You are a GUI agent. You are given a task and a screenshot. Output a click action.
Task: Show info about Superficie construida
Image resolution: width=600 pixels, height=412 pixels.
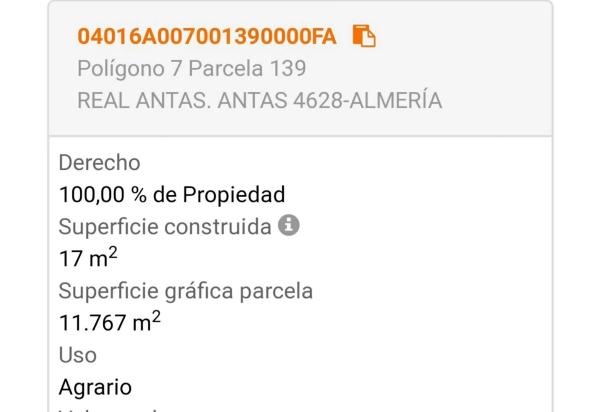coord(290,225)
